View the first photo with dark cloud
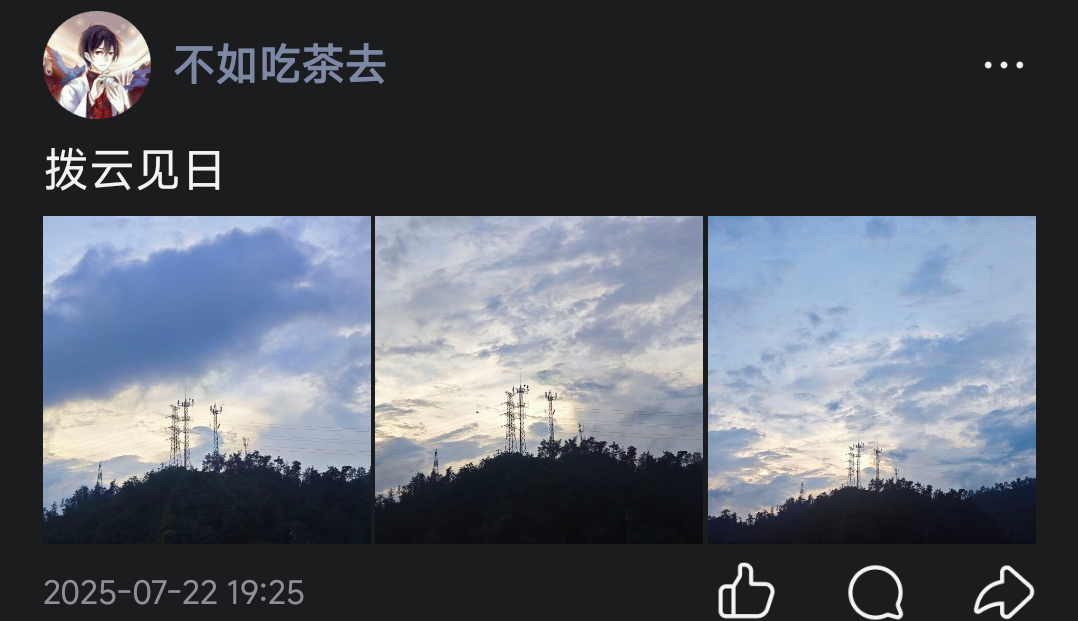The width and height of the screenshot is (1078, 621). click(x=207, y=380)
